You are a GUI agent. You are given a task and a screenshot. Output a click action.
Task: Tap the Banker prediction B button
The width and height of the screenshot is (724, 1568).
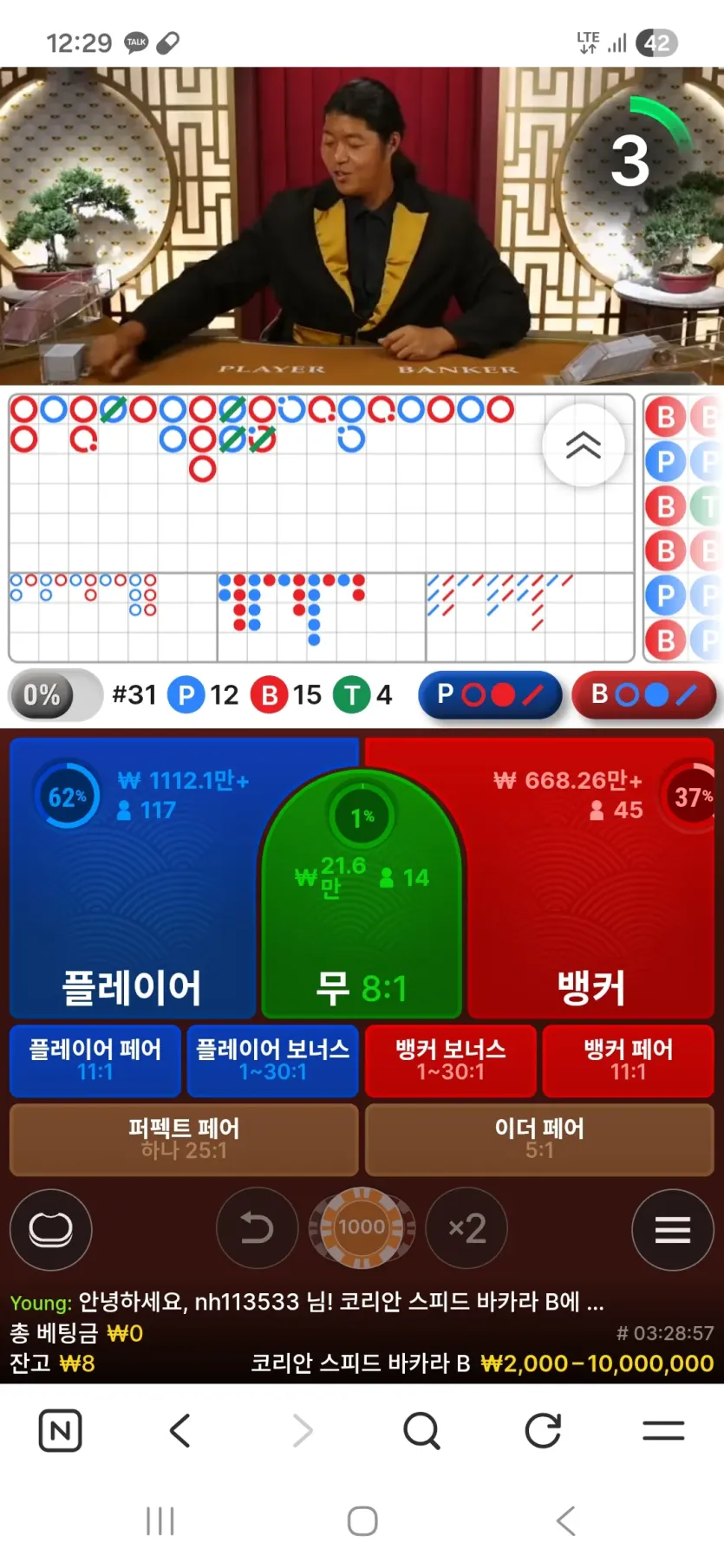click(x=644, y=694)
